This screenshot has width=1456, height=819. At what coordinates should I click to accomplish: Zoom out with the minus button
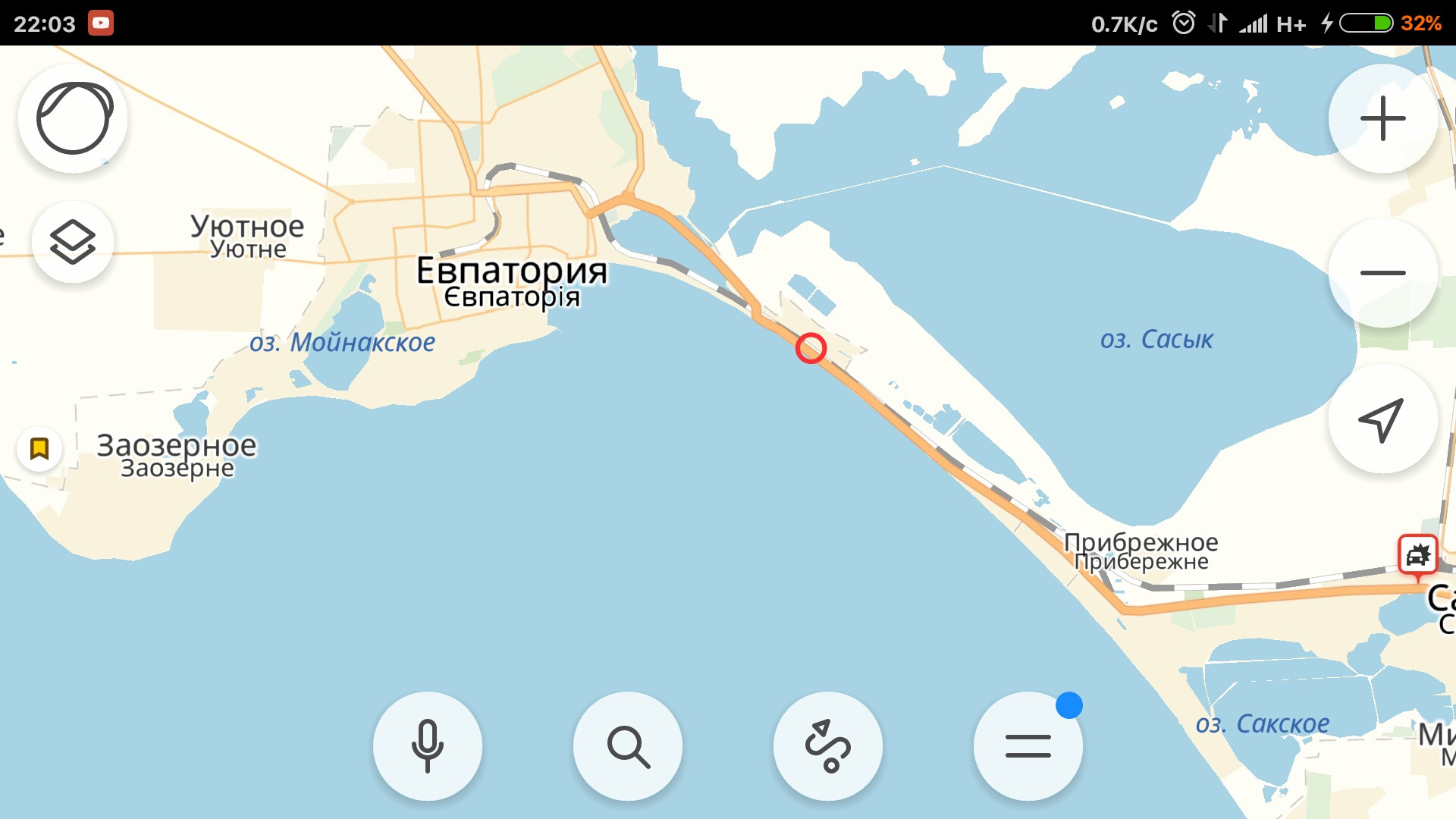coord(1382,273)
